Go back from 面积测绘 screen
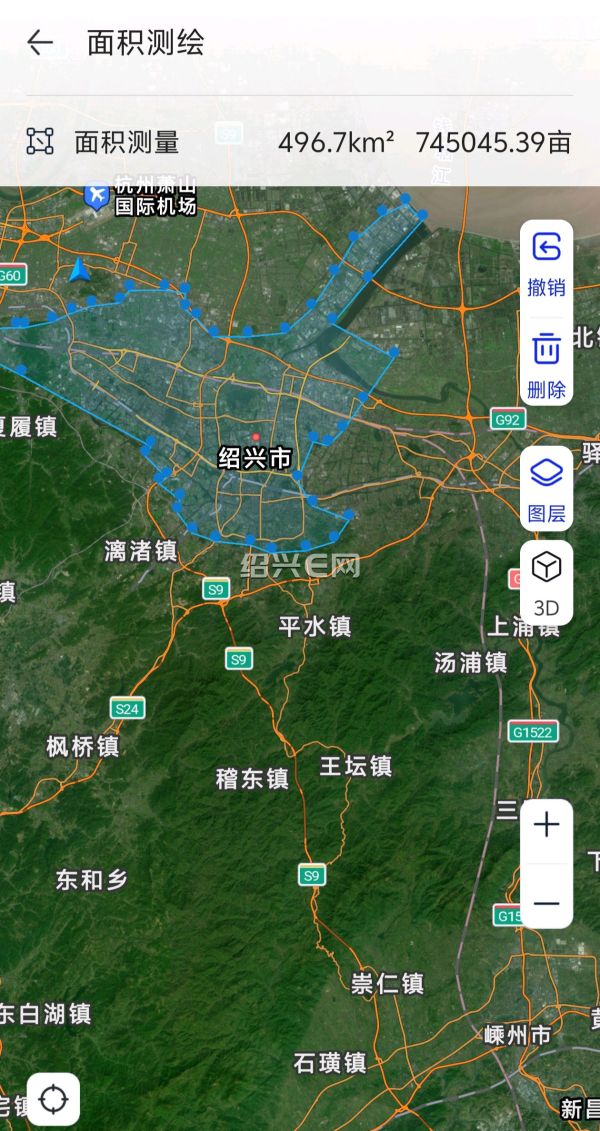Screen dimensions: 600x1131 point(40,43)
